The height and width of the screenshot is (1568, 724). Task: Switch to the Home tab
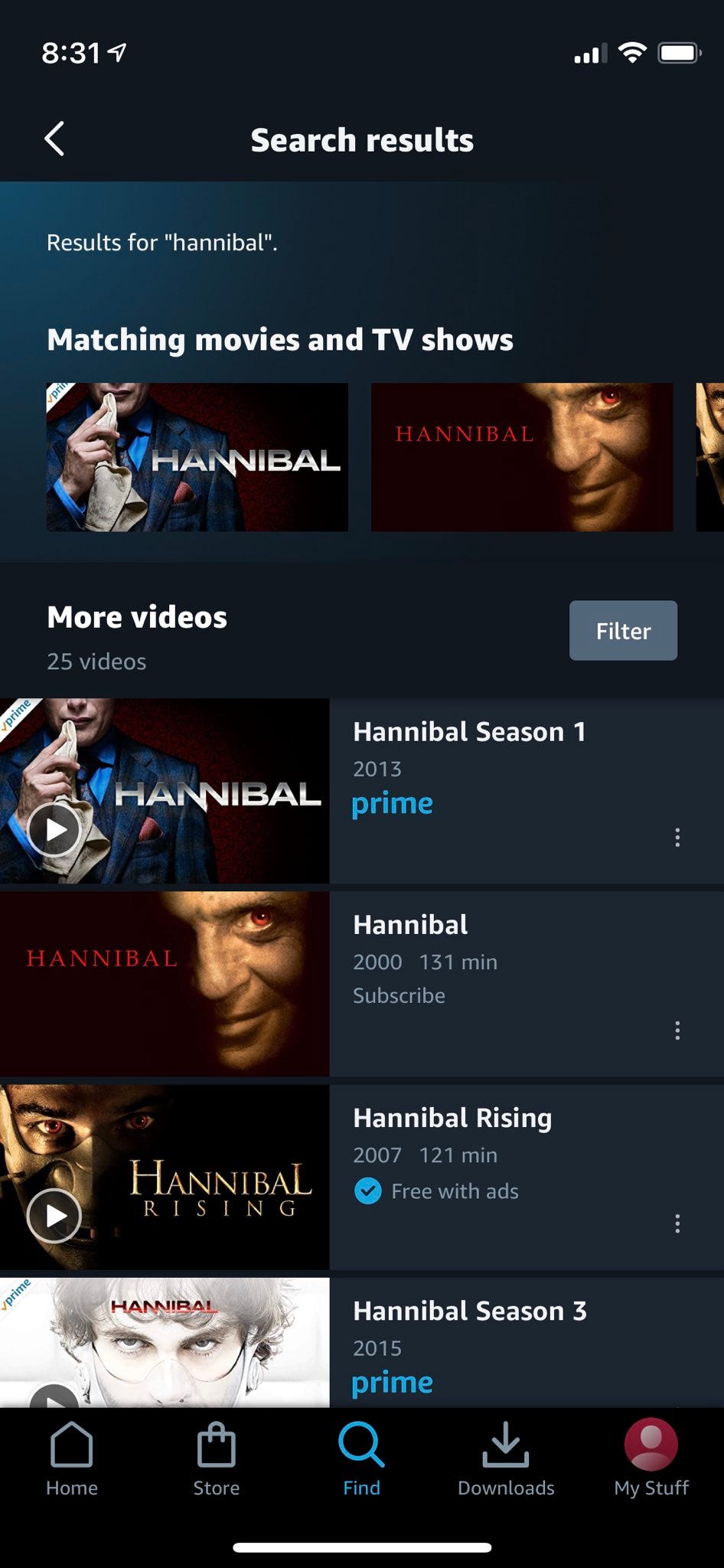tap(72, 1459)
